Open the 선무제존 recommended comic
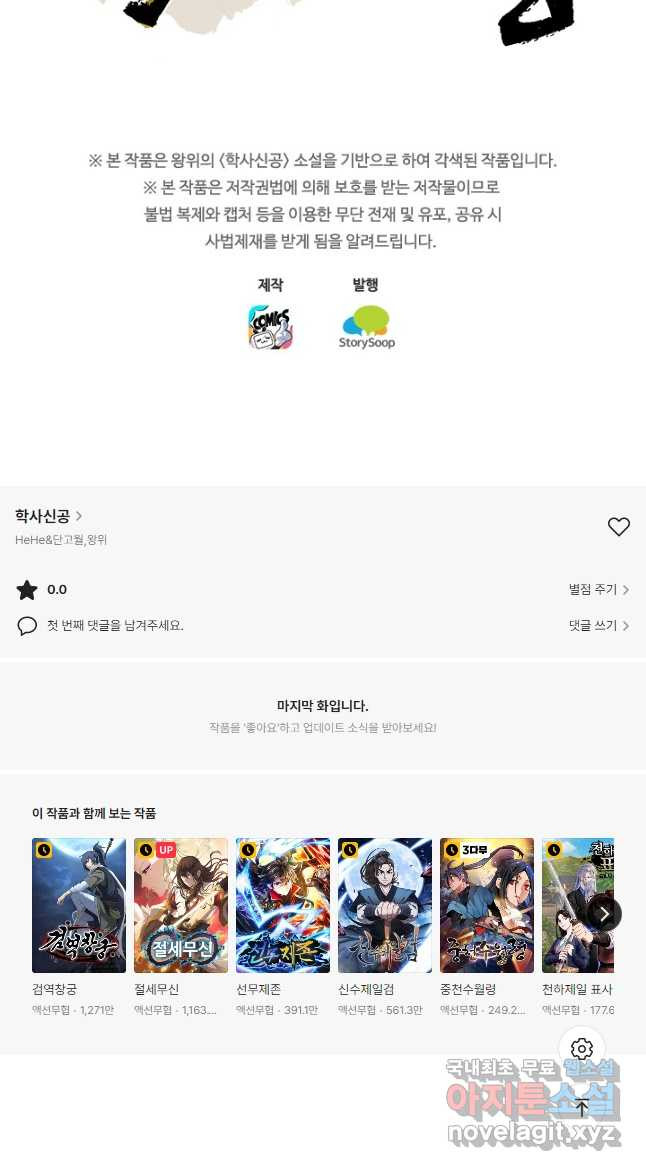This screenshot has width=646, height=1171. (283, 905)
